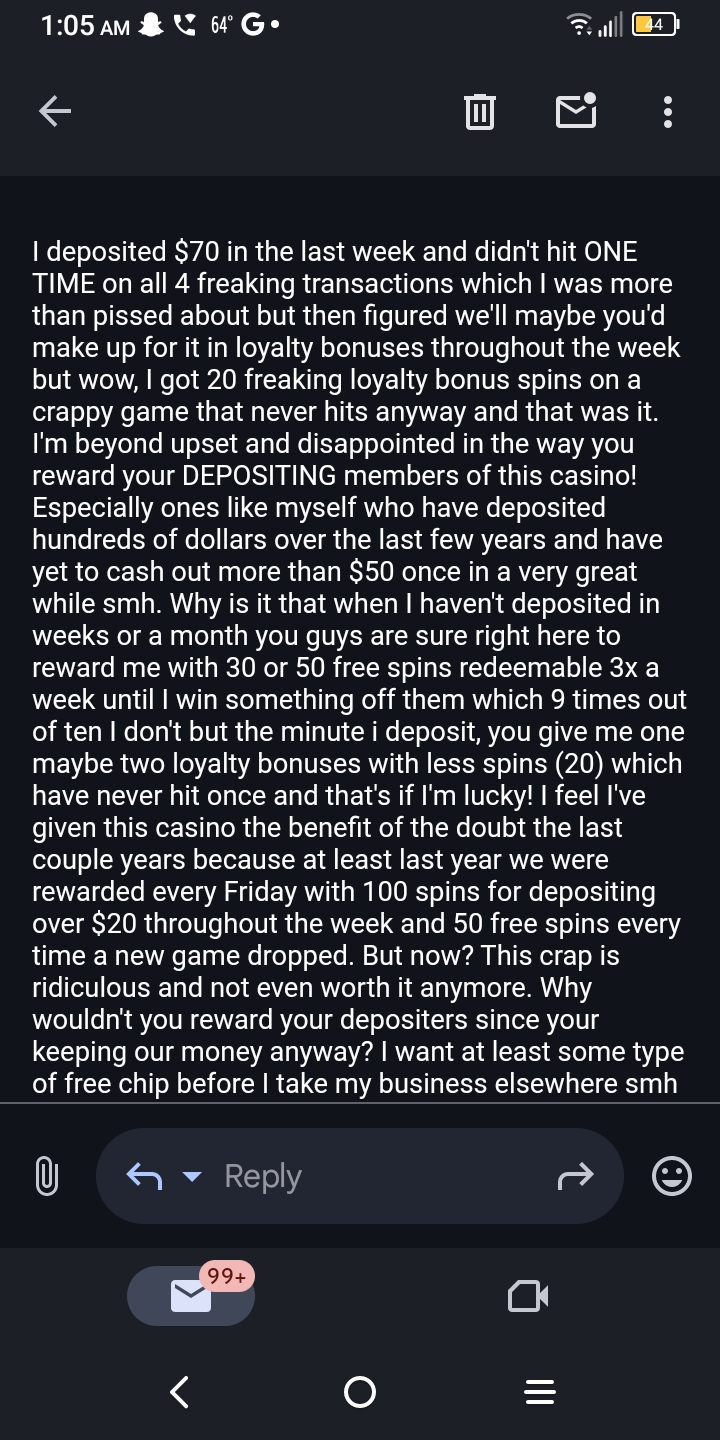Tap the system home button
Screen dimensions: 720x1440
pyautogui.click(x=360, y=1391)
